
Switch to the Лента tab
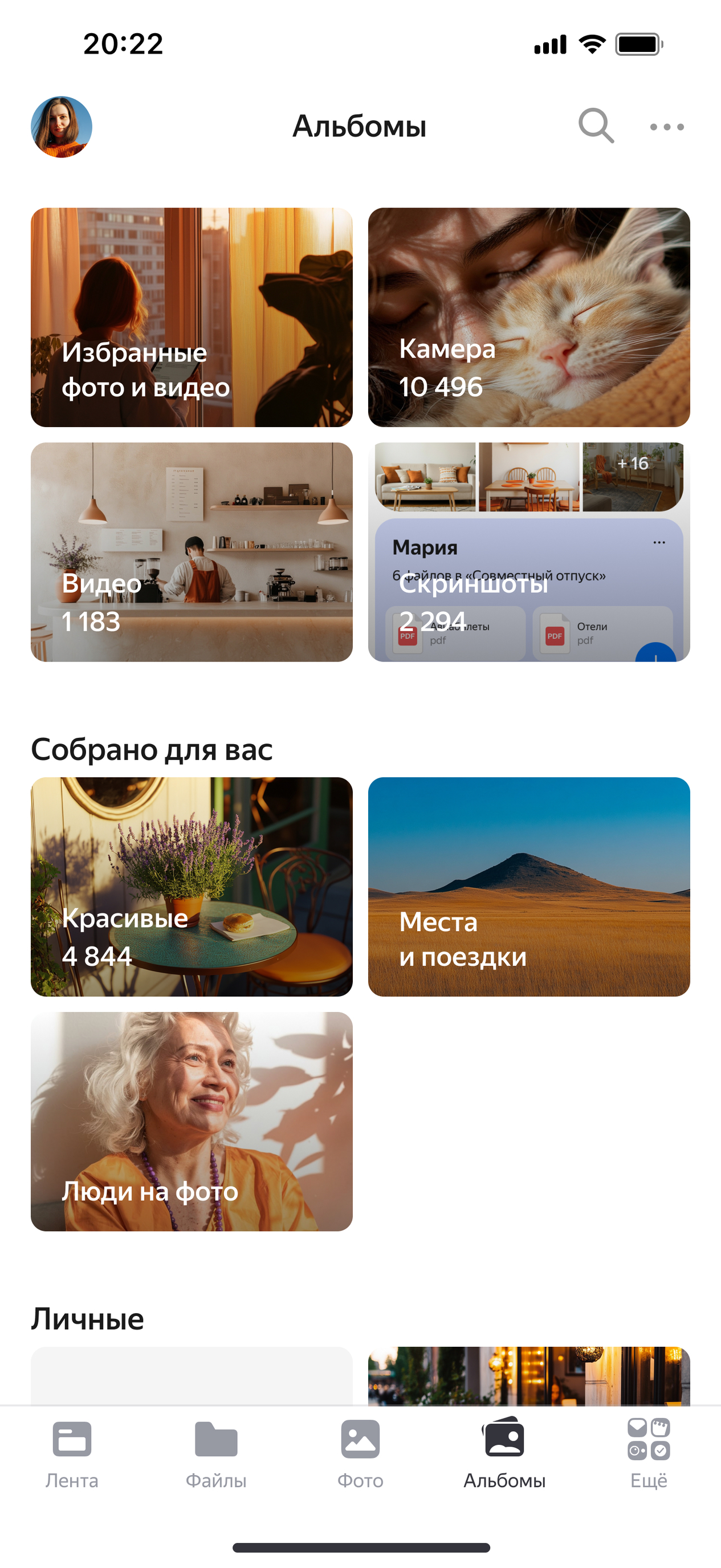coord(72,1453)
